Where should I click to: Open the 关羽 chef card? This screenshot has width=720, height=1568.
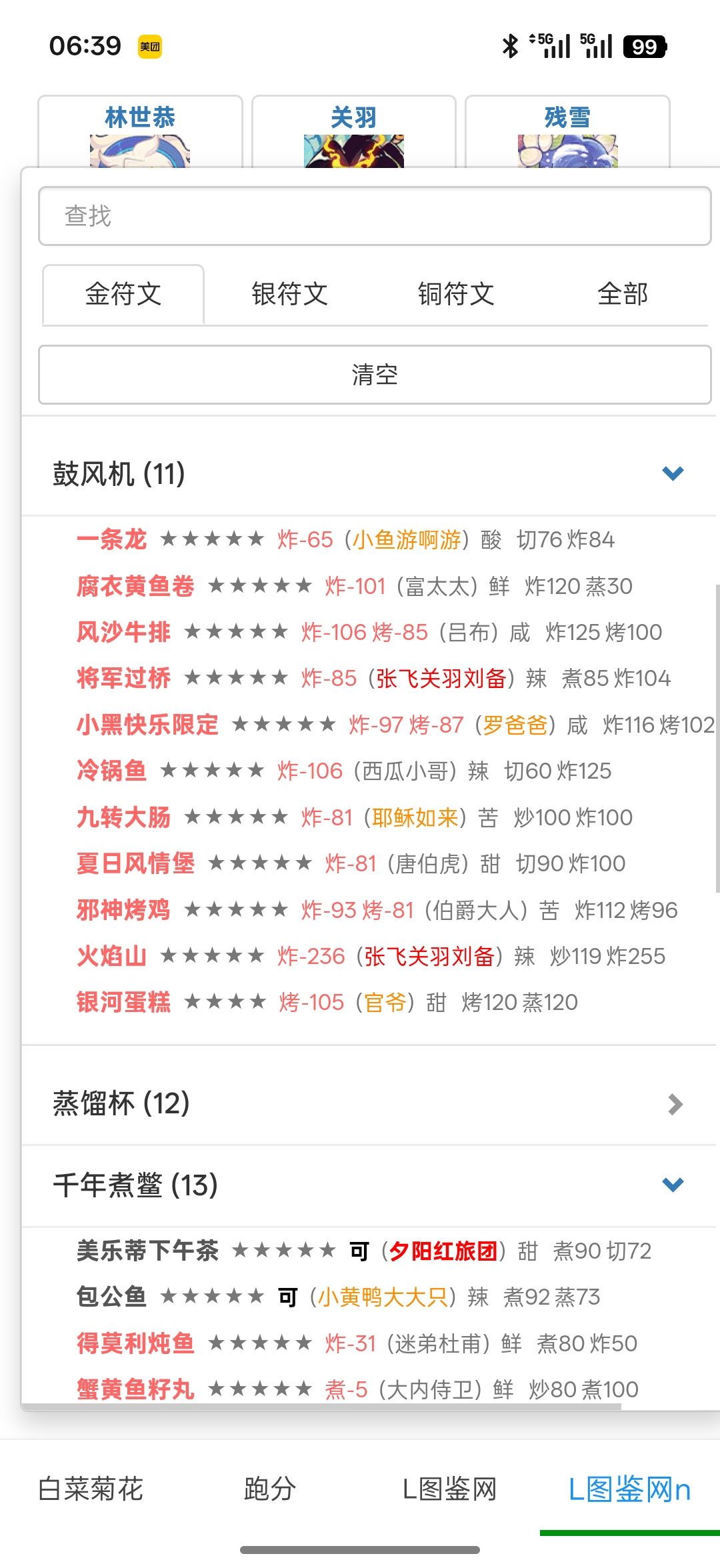coord(354,132)
